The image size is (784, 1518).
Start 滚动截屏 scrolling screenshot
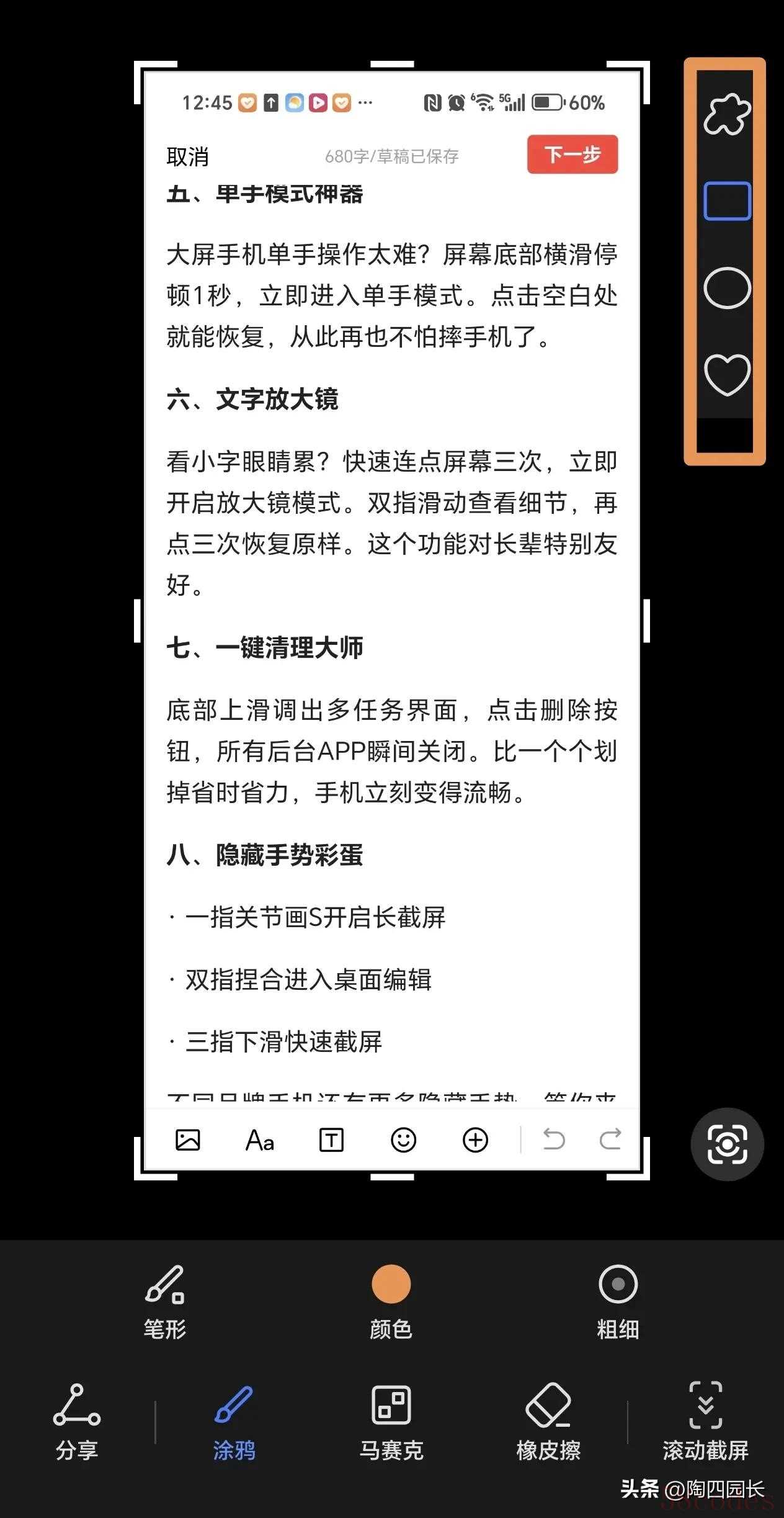point(705,1422)
